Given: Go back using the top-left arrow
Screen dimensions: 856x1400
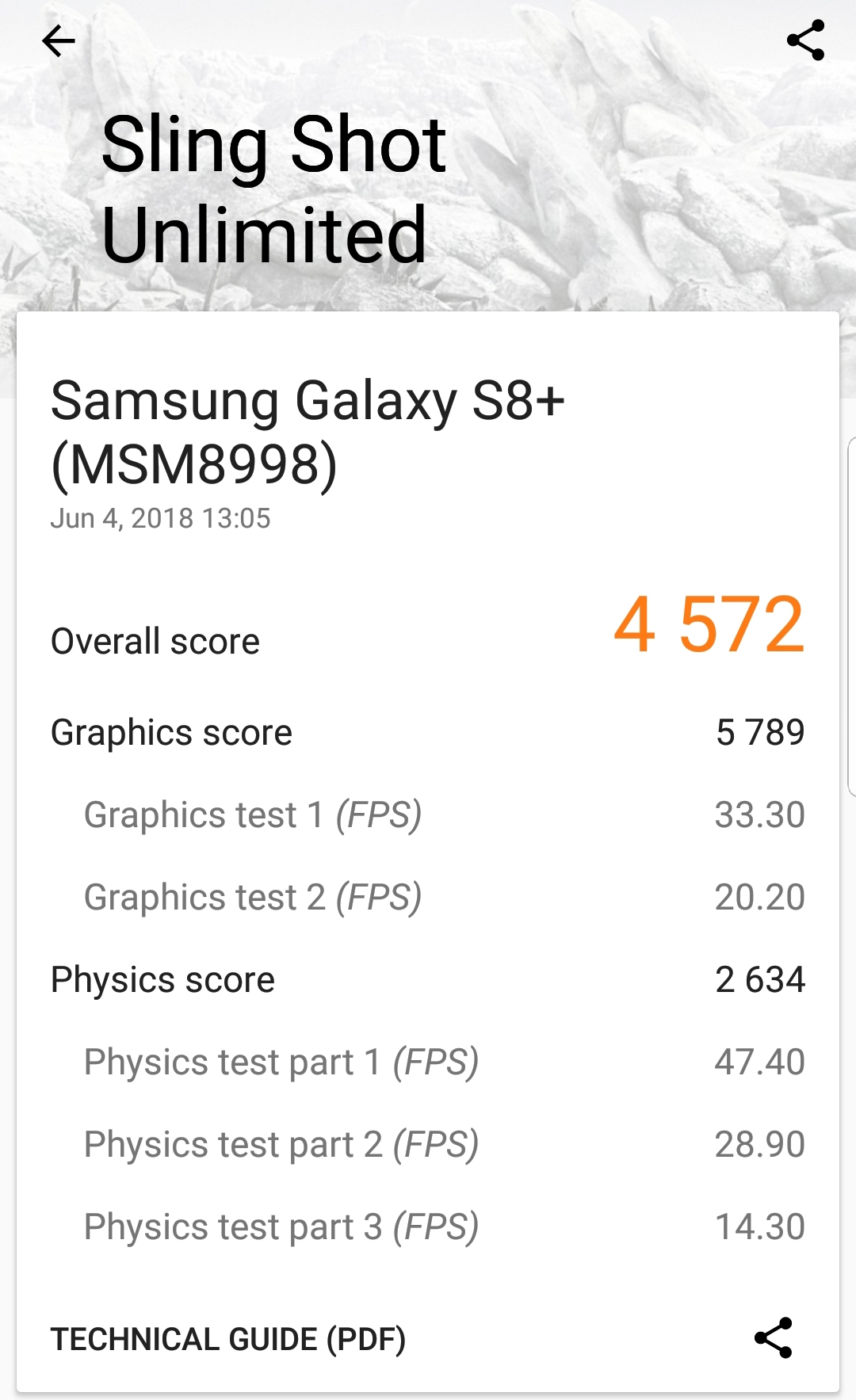Looking at the screenshot, I should (x=58, y=41).
